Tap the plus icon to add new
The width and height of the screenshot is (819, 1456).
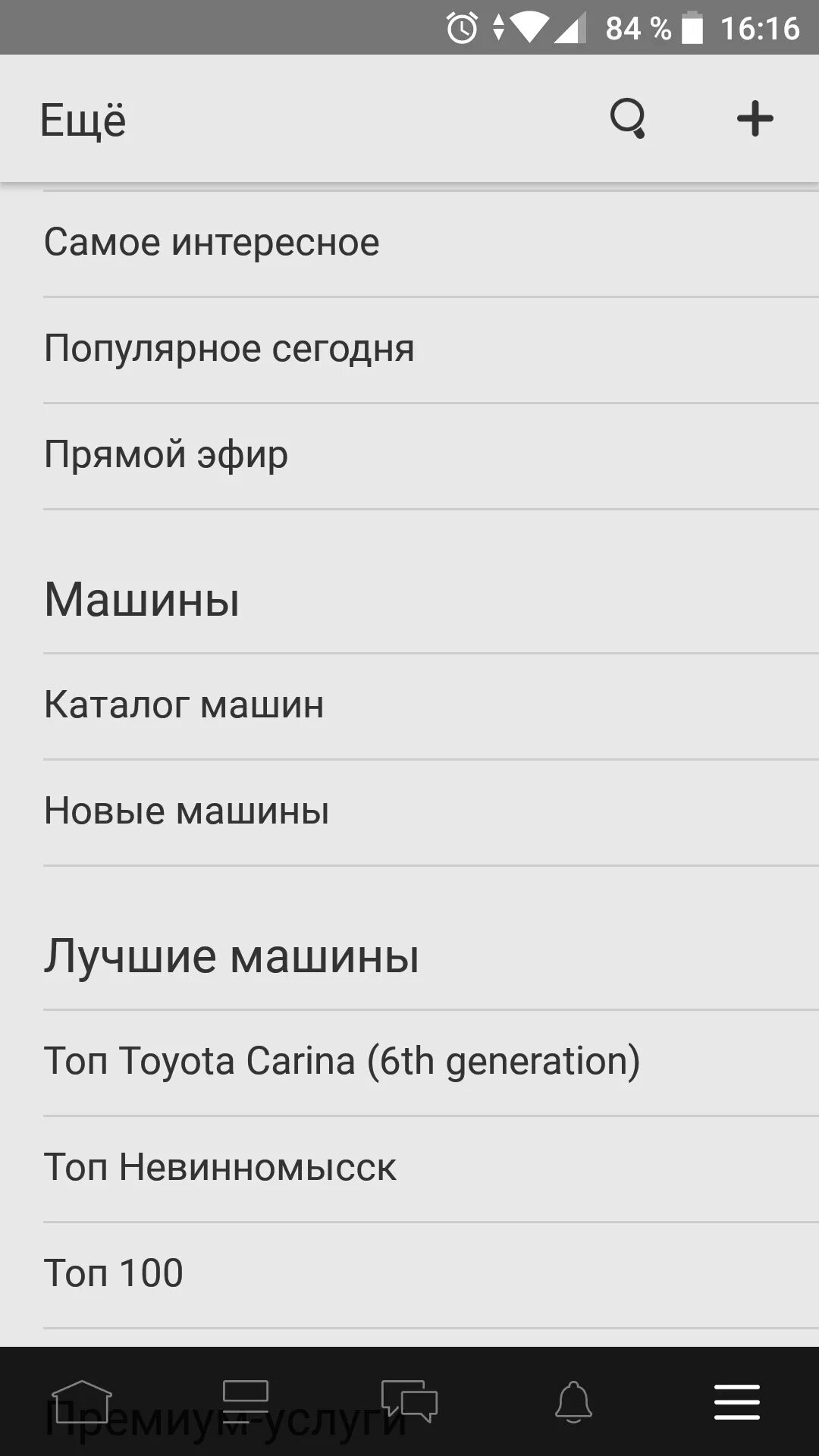coord(755,119)
